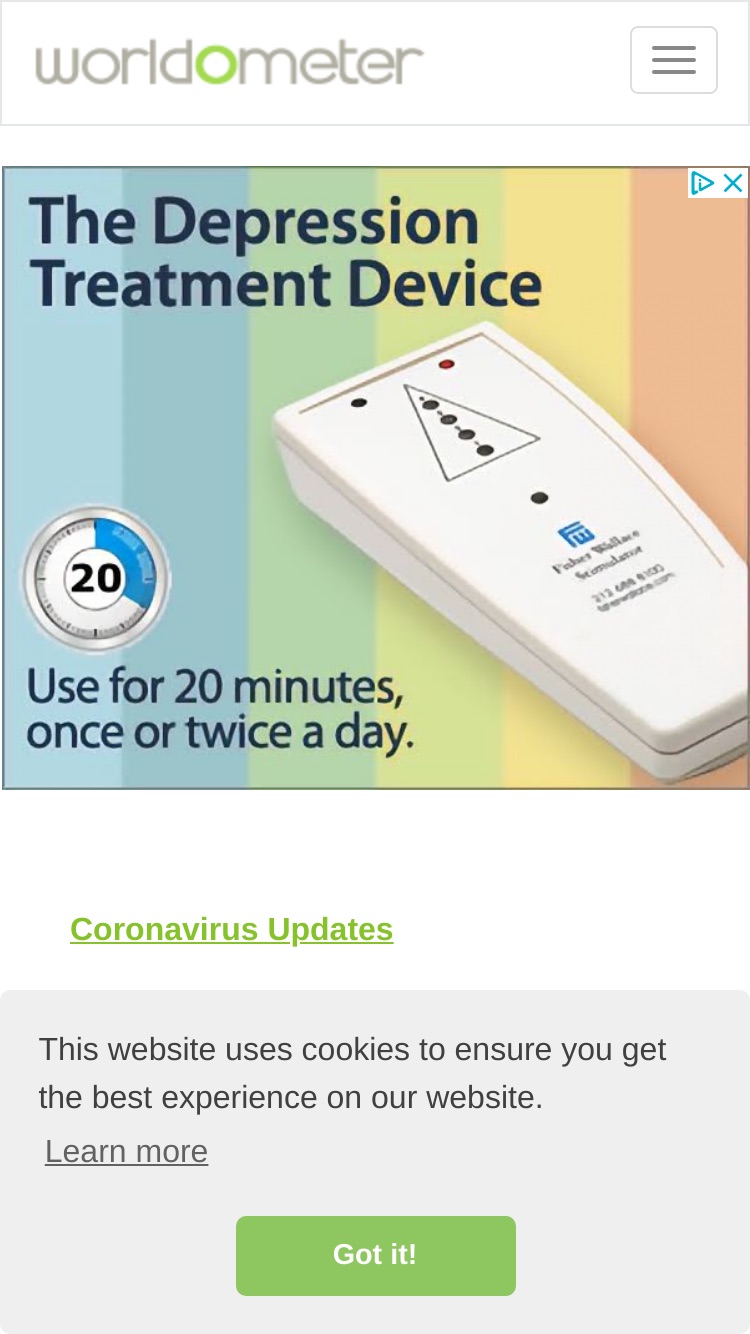Close the ad with the X icon

[733, 183]
